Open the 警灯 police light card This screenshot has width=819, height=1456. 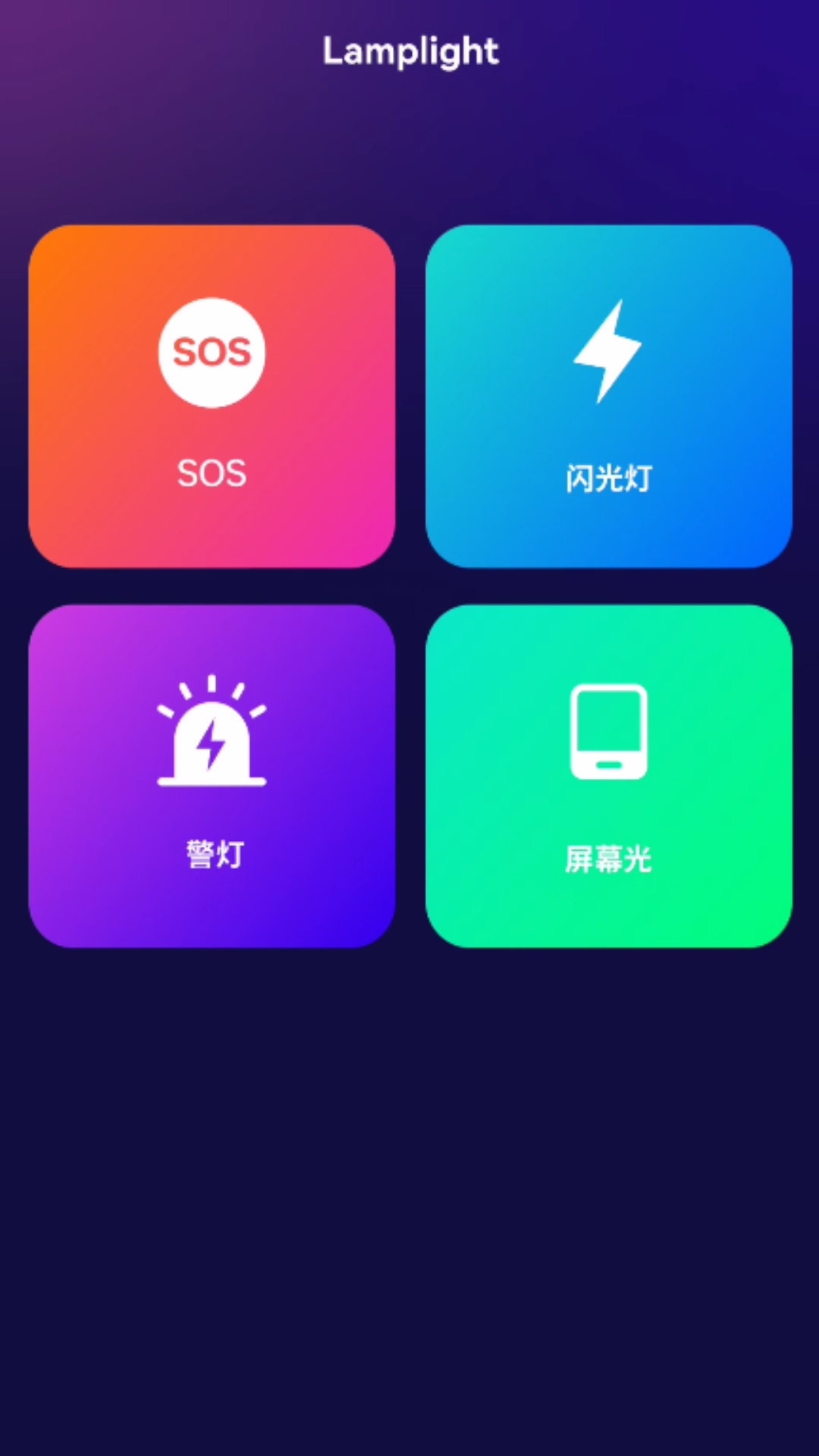(x=212, y=776)
